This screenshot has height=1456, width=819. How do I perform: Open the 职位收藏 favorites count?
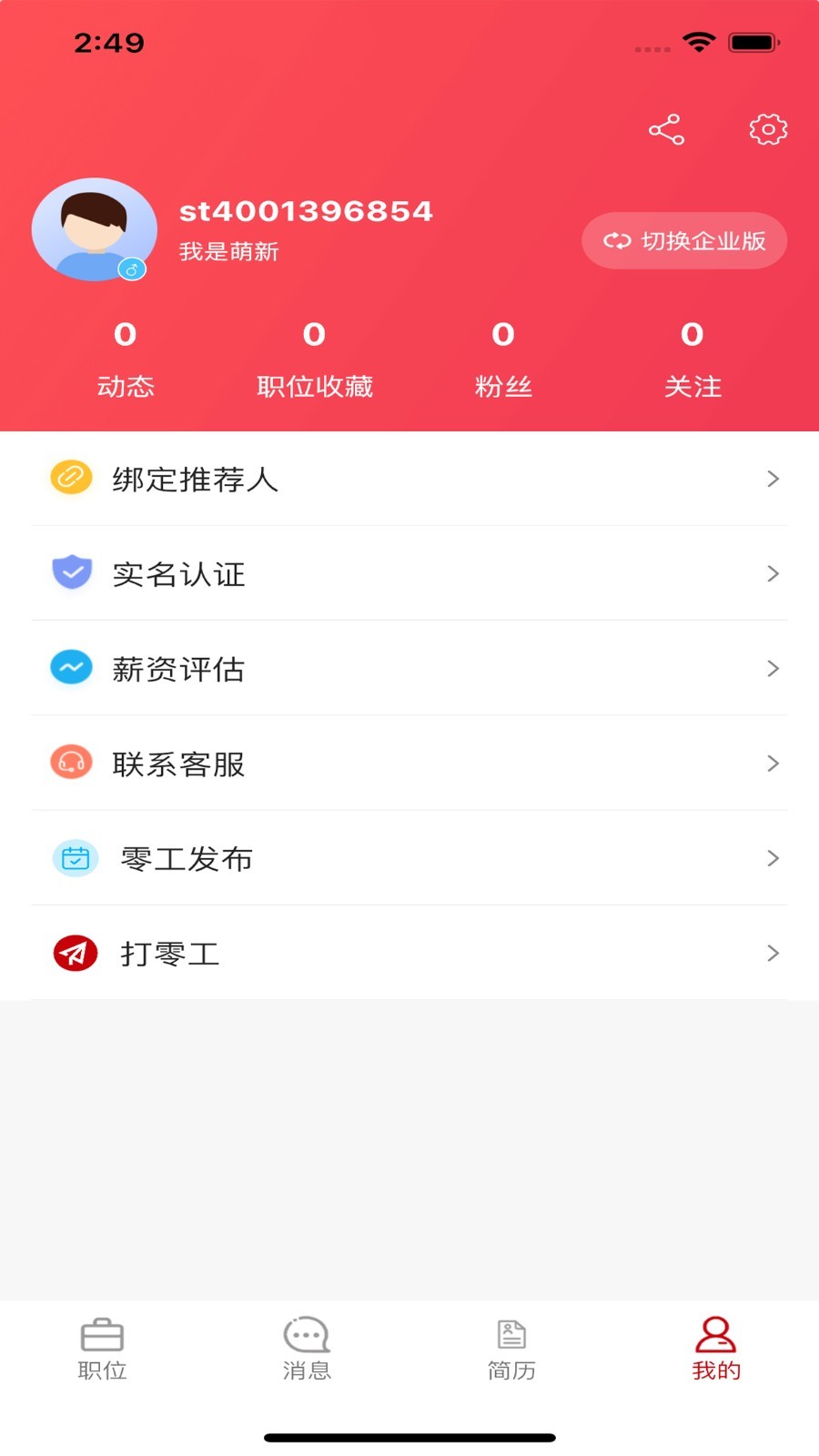314,358
